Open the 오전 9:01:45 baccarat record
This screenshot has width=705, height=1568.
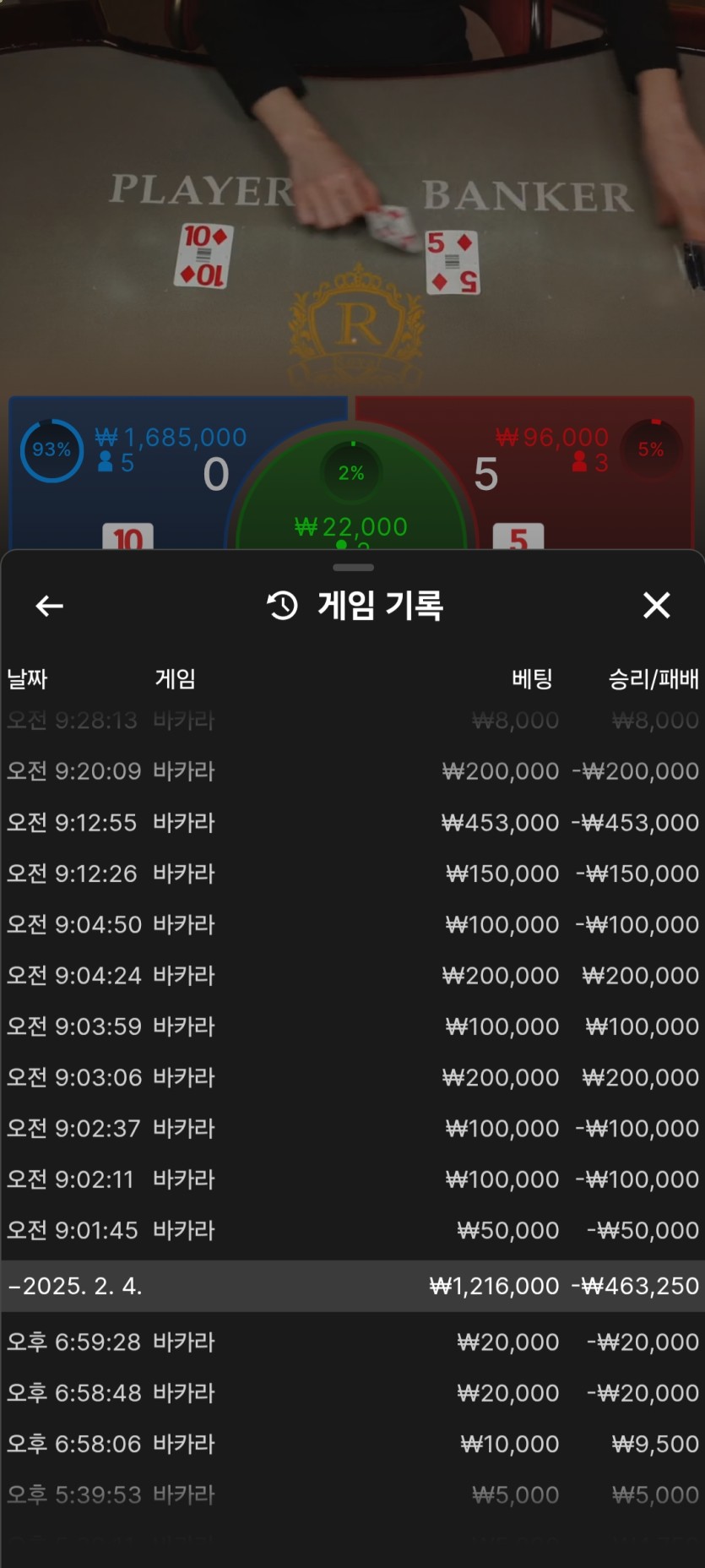pyautogui.click(x=352, y=1230)
